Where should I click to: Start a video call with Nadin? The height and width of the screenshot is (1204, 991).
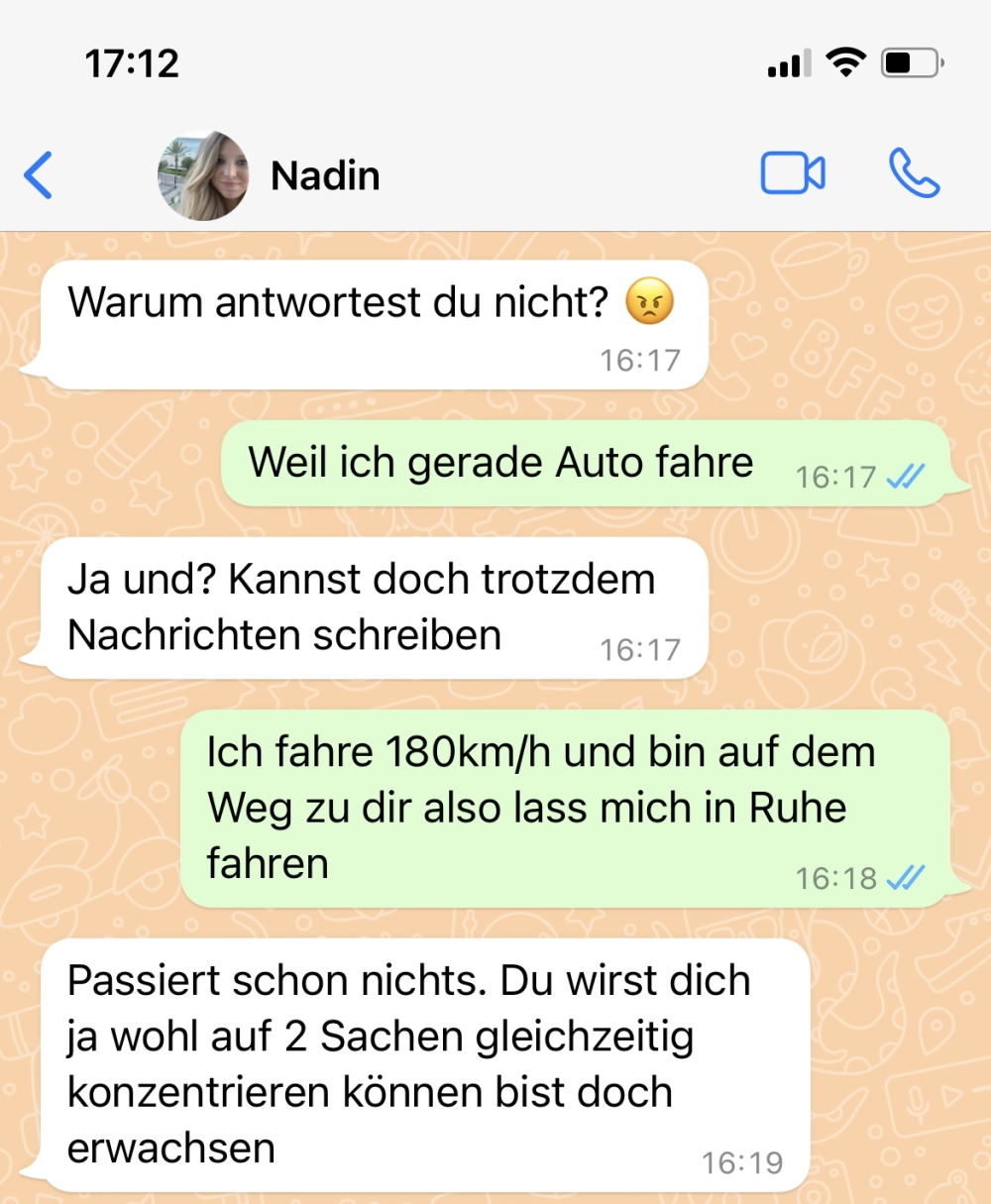[792, 174]
